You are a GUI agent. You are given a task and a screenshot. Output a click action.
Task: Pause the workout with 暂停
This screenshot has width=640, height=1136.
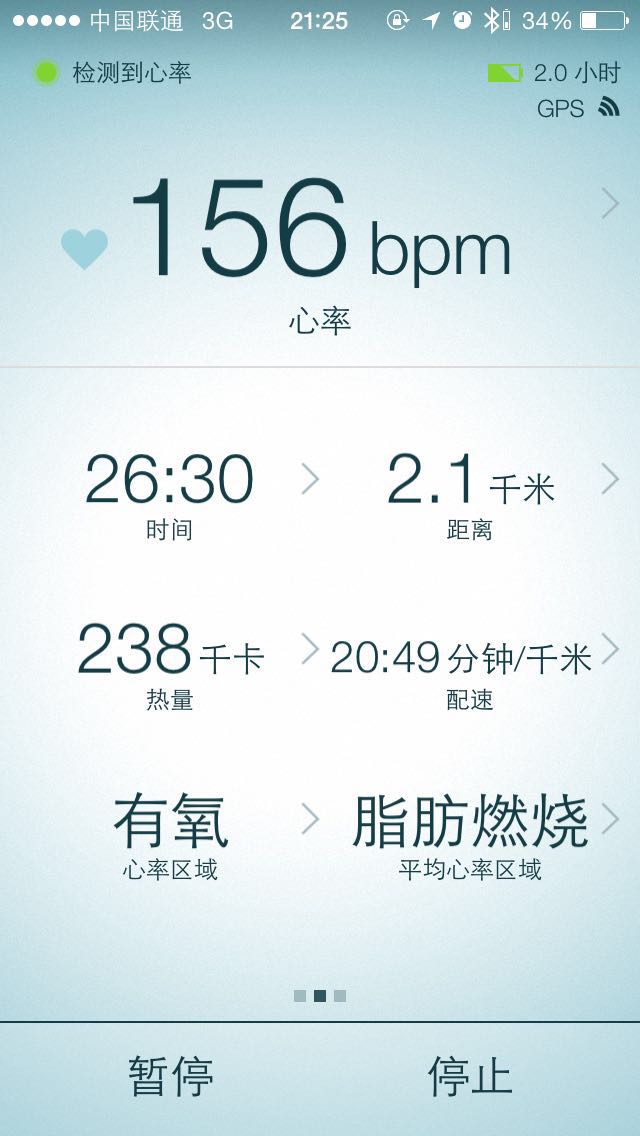point(171,1077)
